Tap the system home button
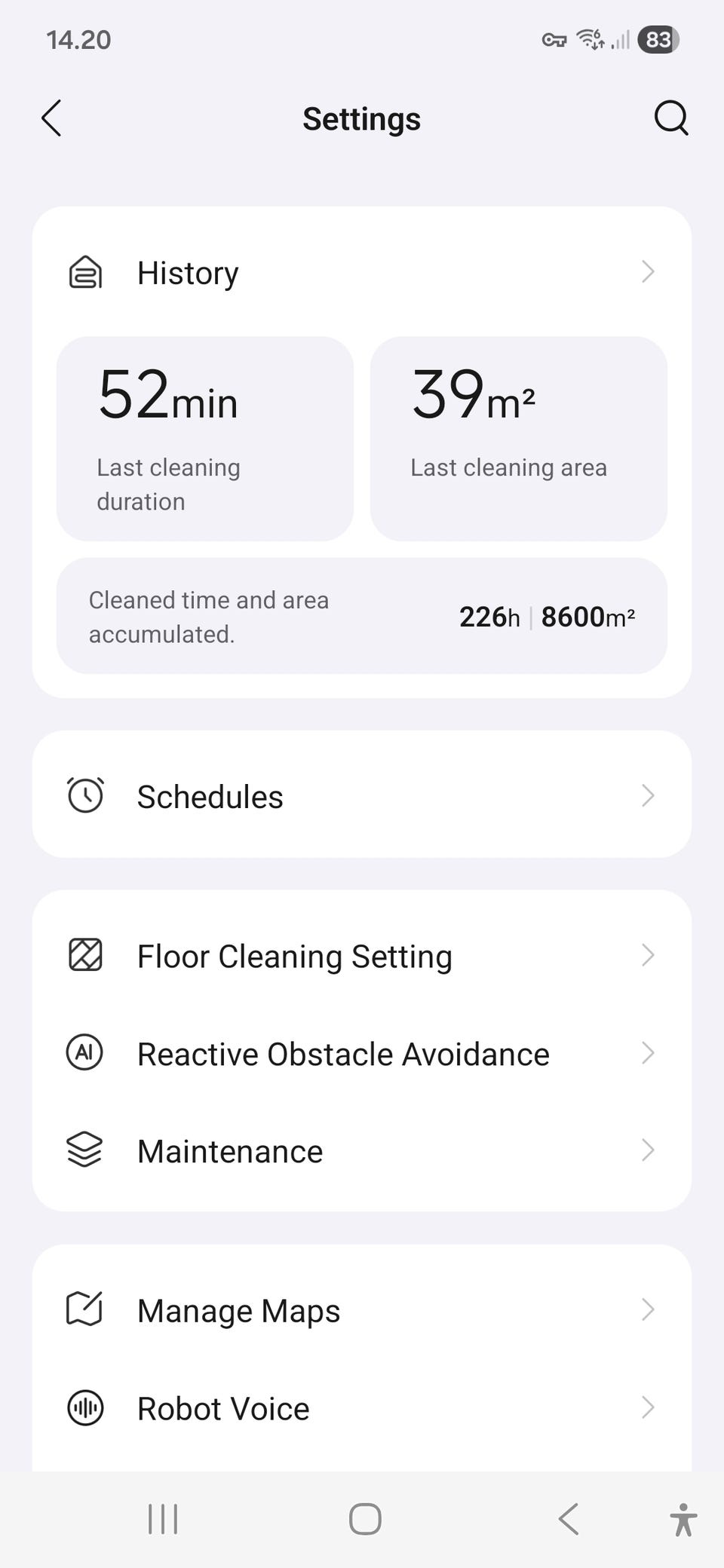 click(365, 1519)
